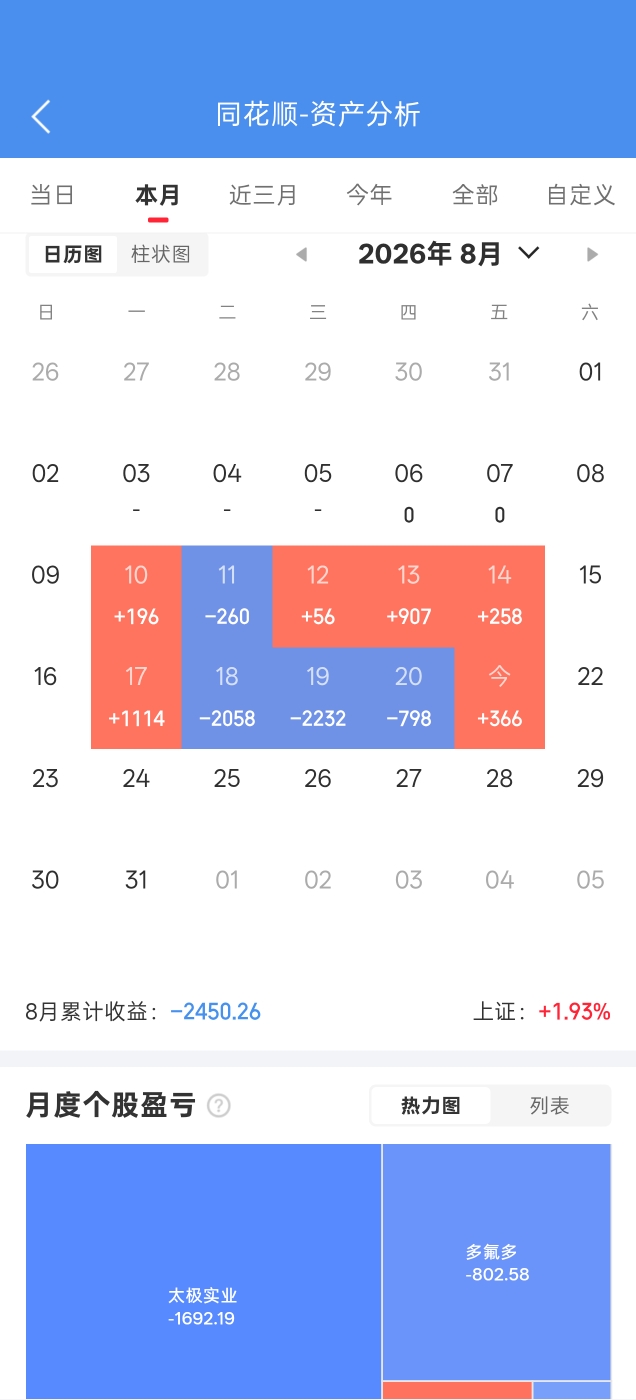
Task: Switch to the 全部 tab
Action: coord(475,195)
